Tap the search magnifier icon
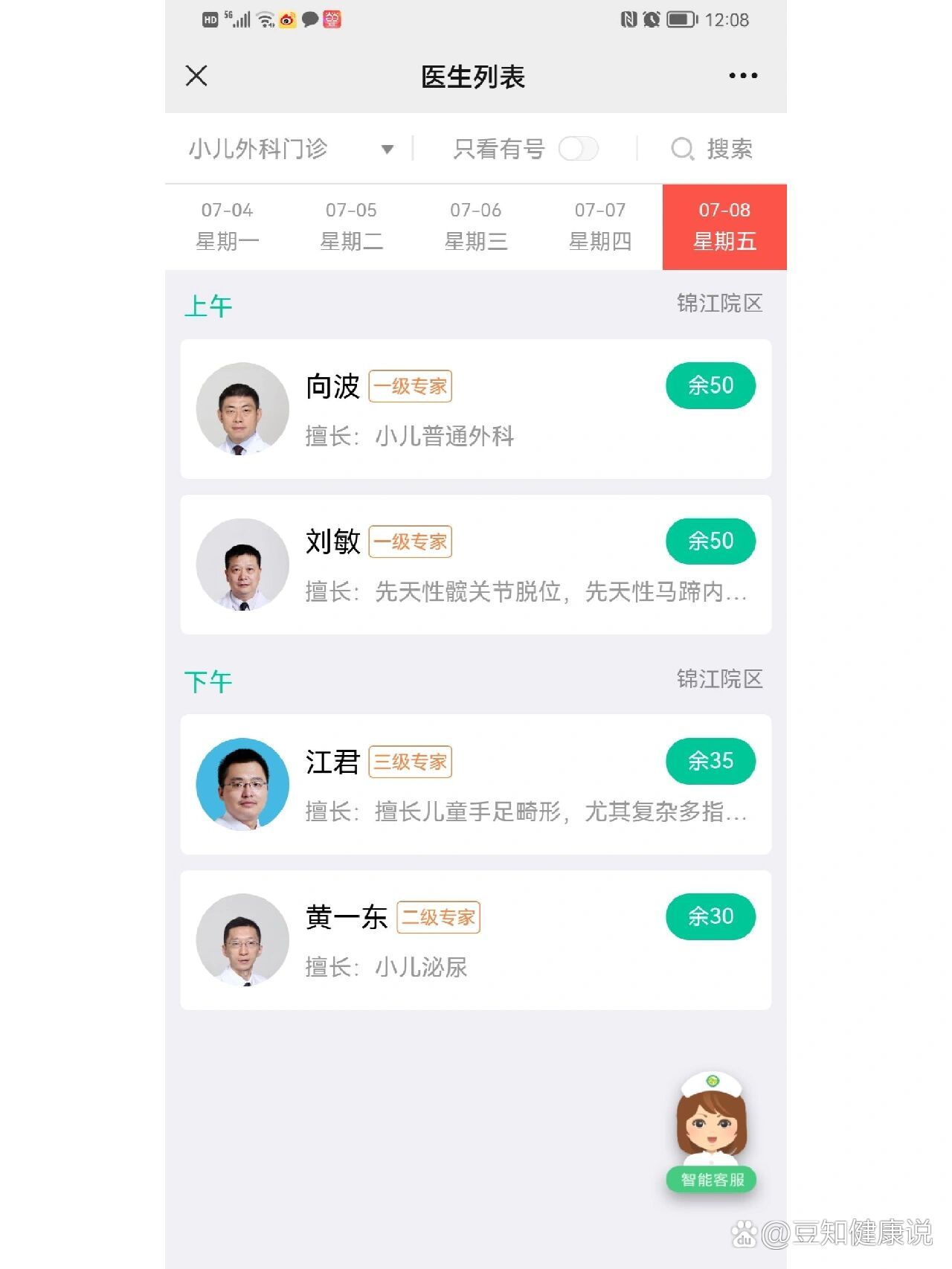 tap(683, 149)
